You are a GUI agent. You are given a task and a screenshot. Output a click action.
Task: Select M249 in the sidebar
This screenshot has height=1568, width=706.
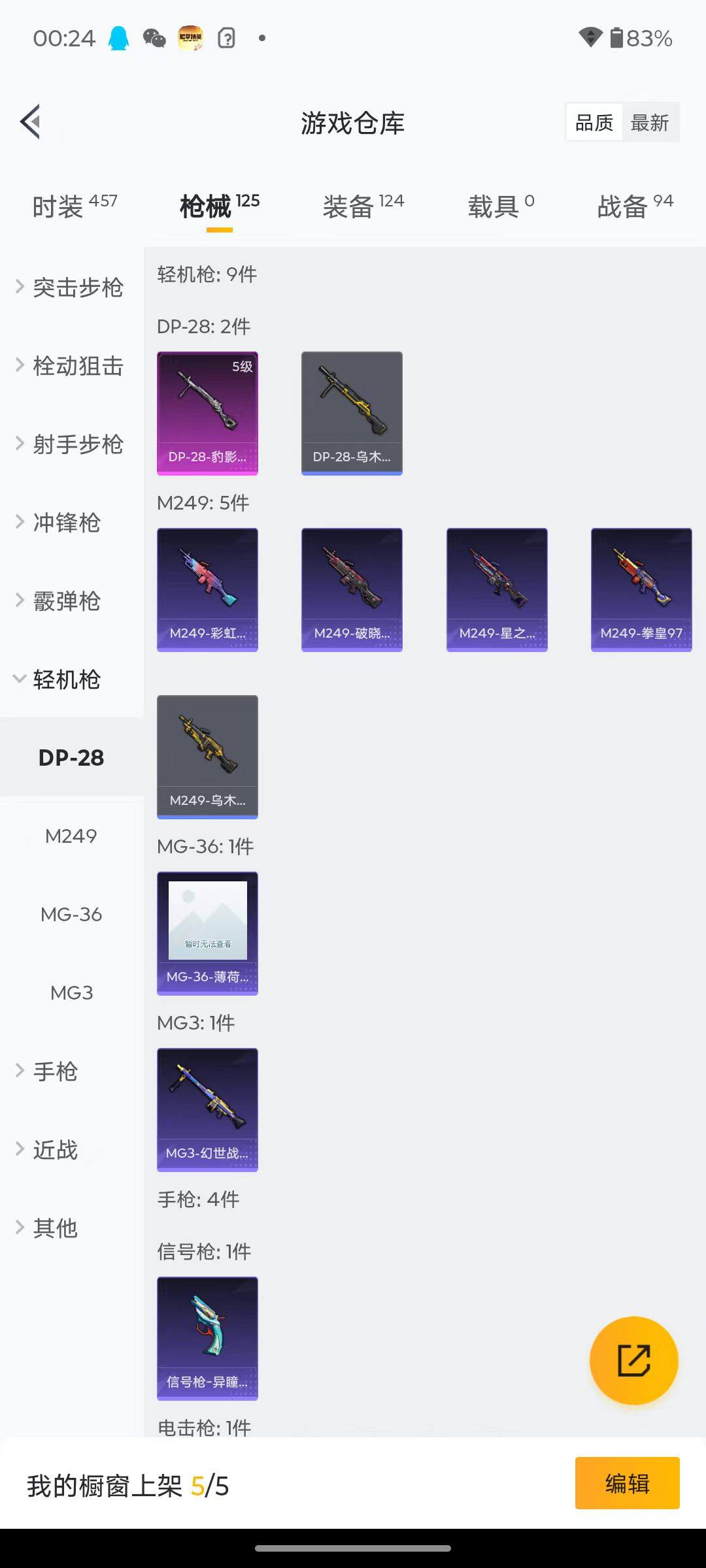click(71, 836)
